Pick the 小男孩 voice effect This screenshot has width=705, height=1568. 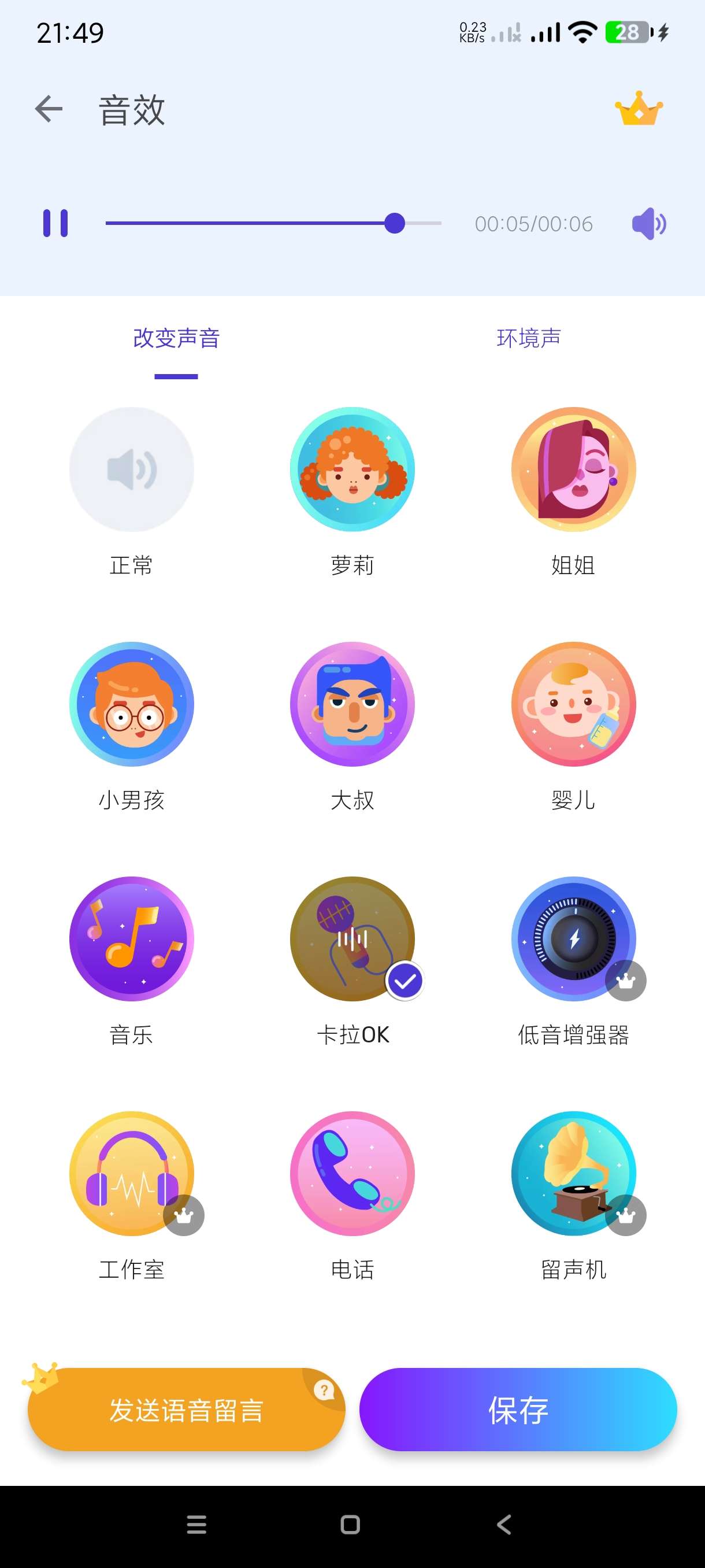pyautogui.click(x=131, y=704)
